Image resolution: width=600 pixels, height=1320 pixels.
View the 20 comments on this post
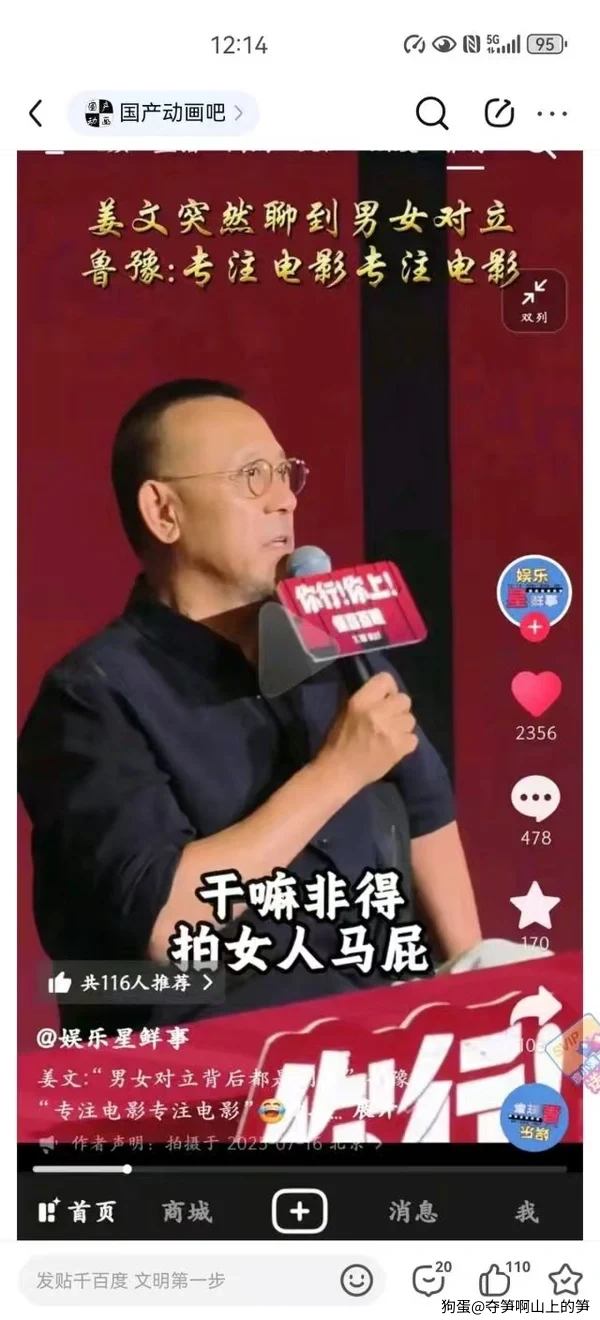(x=429, y=1279)
